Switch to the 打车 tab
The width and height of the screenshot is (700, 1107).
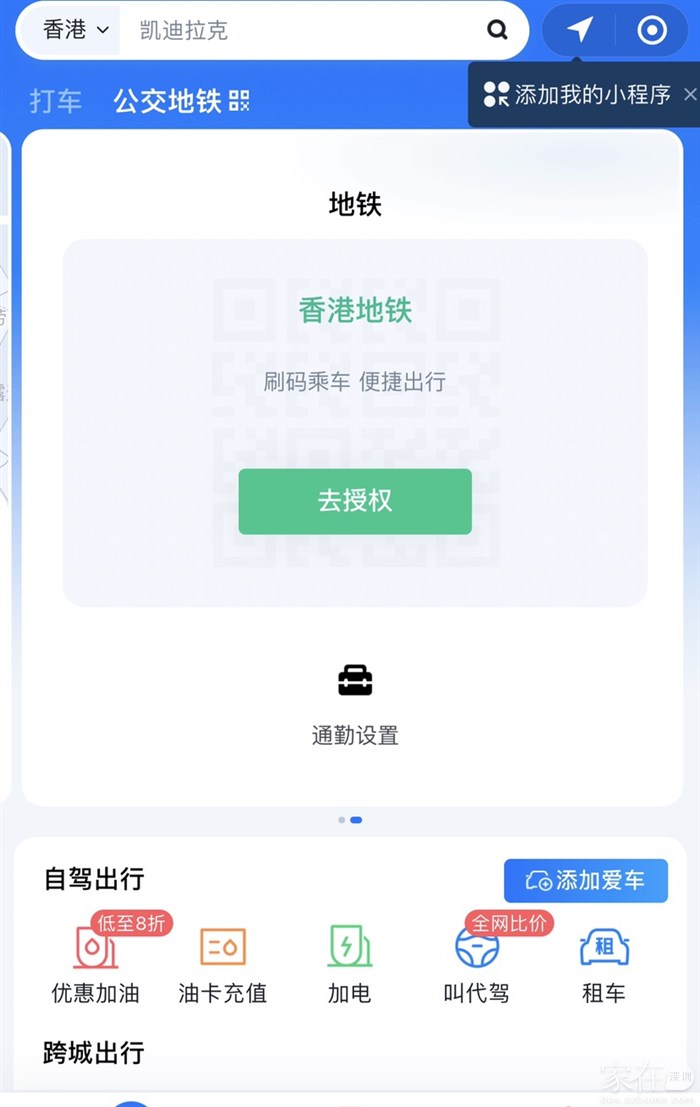pyautogui.click(x=55, y=101)
